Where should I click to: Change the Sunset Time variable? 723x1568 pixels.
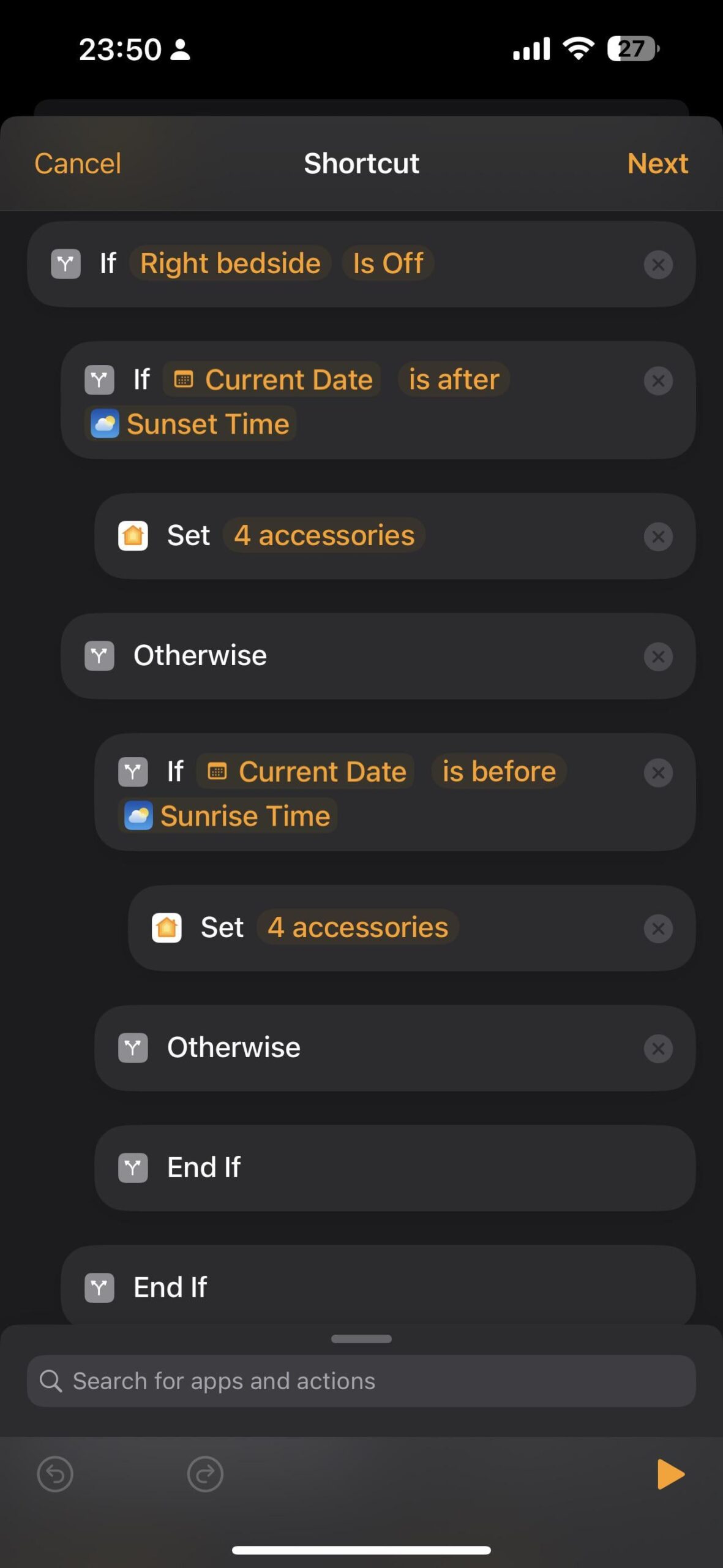click(x=191, y=424)
